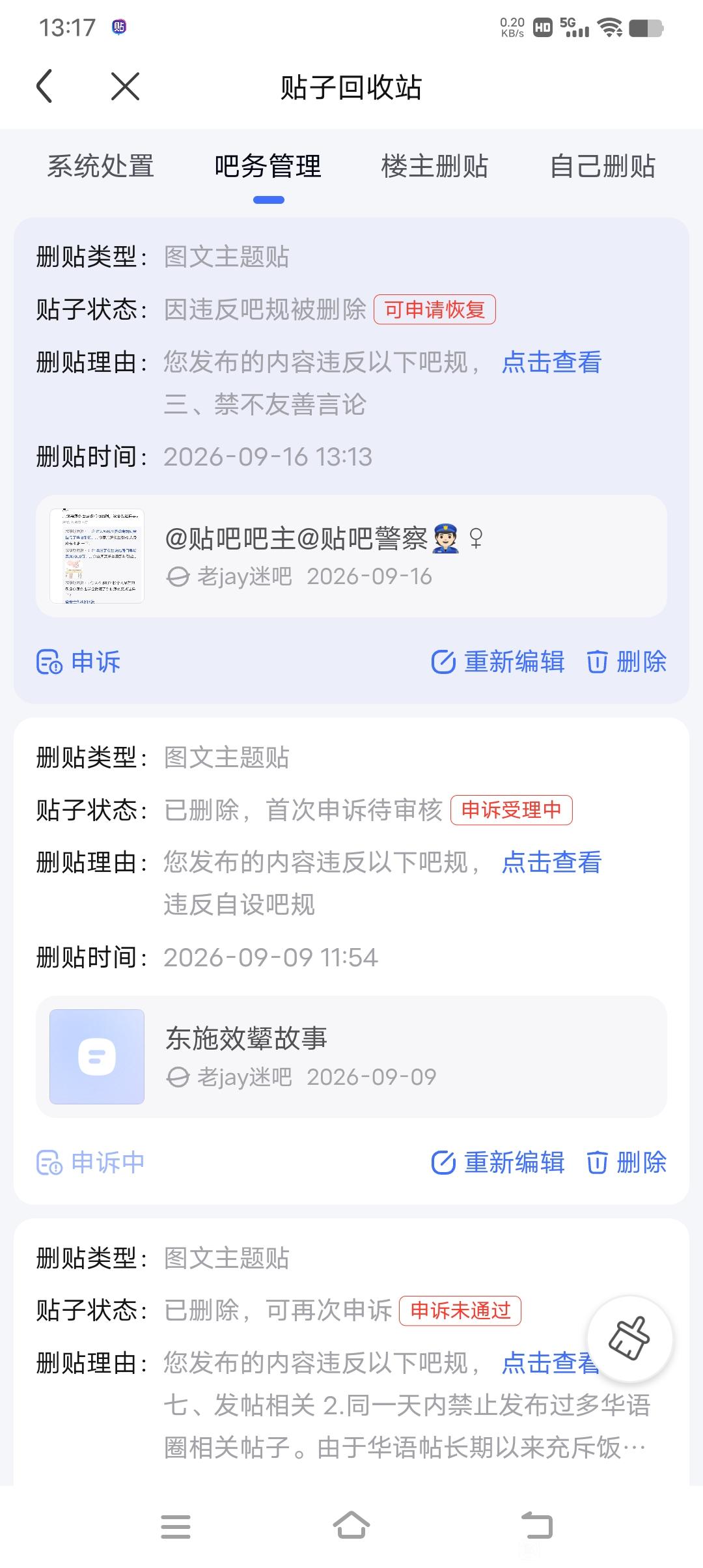Tap 点击查看 for the 违反自设吧规 reason
The height and width of the screenshot is (1568, 703).
click(551, 862)
